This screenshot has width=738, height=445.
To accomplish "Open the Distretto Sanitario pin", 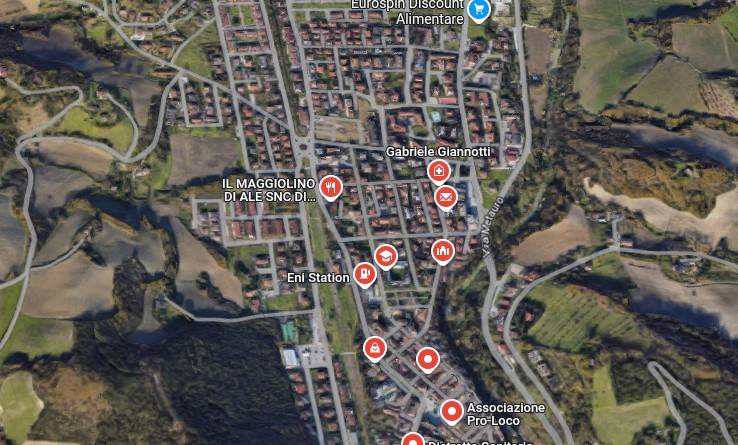I will pos(412,440).
